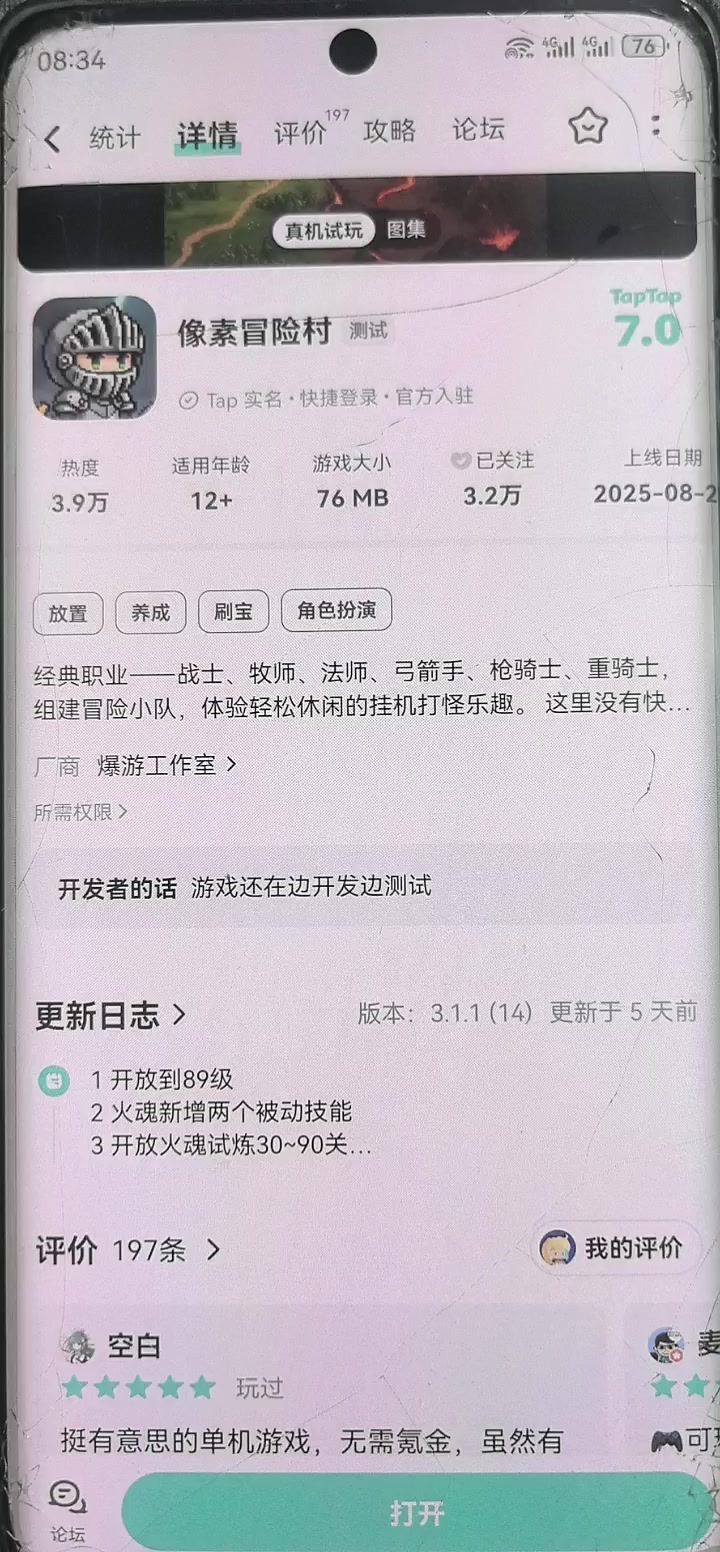Open the three-dot overflow menu
The height and width of the screenshot is (1552, 720).
656,126
